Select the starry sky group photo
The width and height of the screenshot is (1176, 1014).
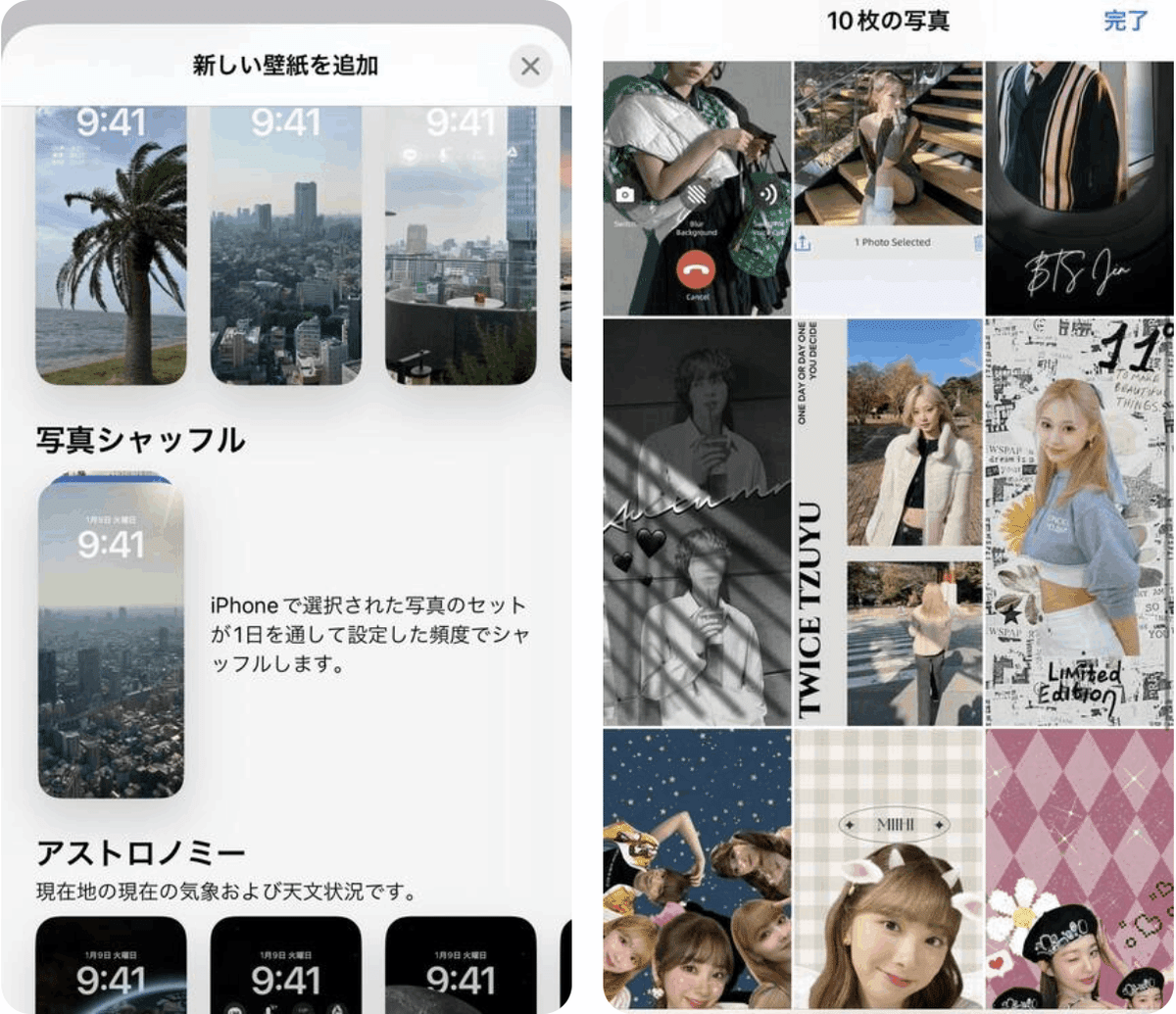pos(697,869)
